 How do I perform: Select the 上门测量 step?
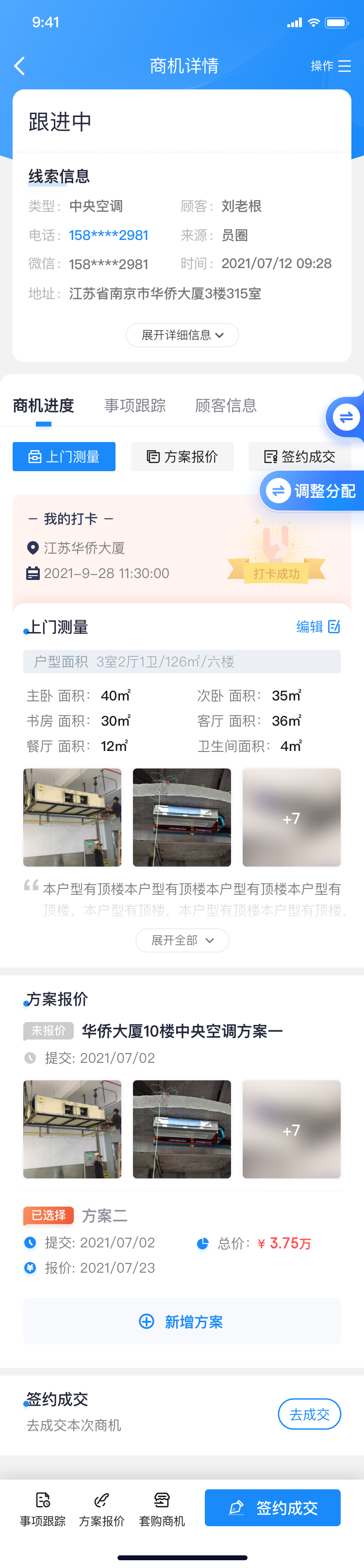coord(64,457)
